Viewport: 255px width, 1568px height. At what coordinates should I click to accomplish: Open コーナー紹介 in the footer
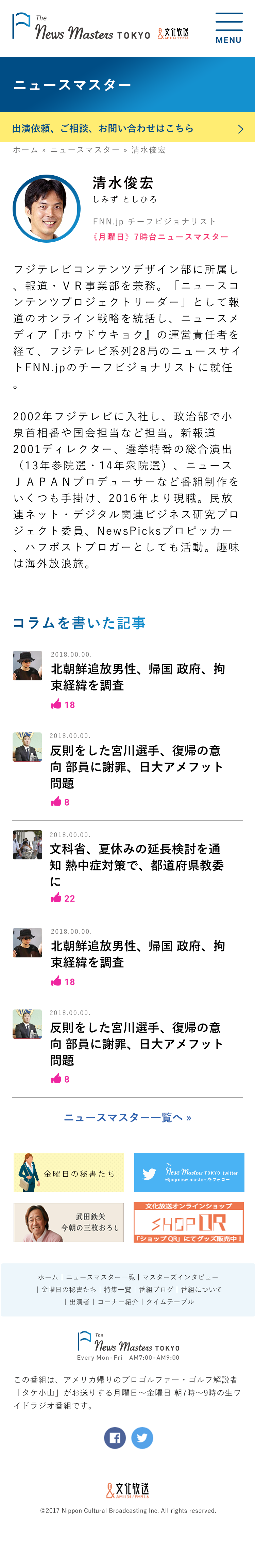(x=117, y=1302)
